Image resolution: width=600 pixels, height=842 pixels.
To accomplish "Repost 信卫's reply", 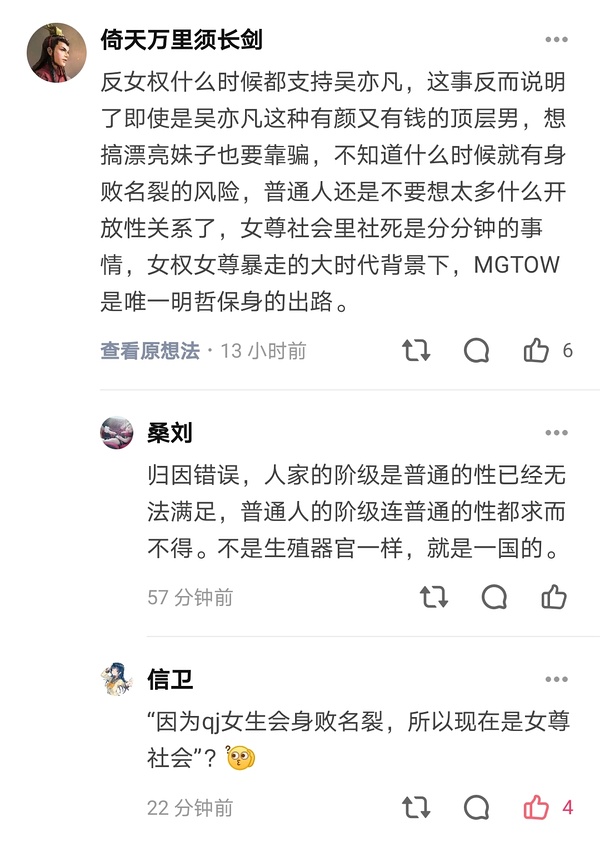I will click(x=415, y=807).
